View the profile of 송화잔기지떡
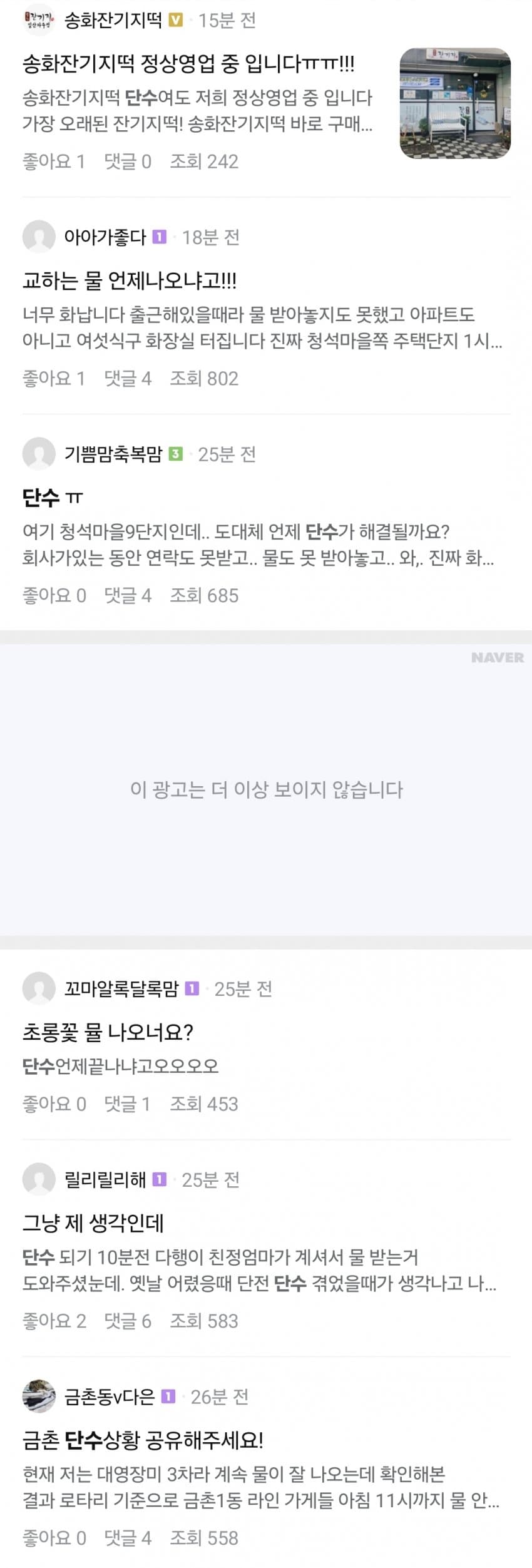 (x=113, y=21)
